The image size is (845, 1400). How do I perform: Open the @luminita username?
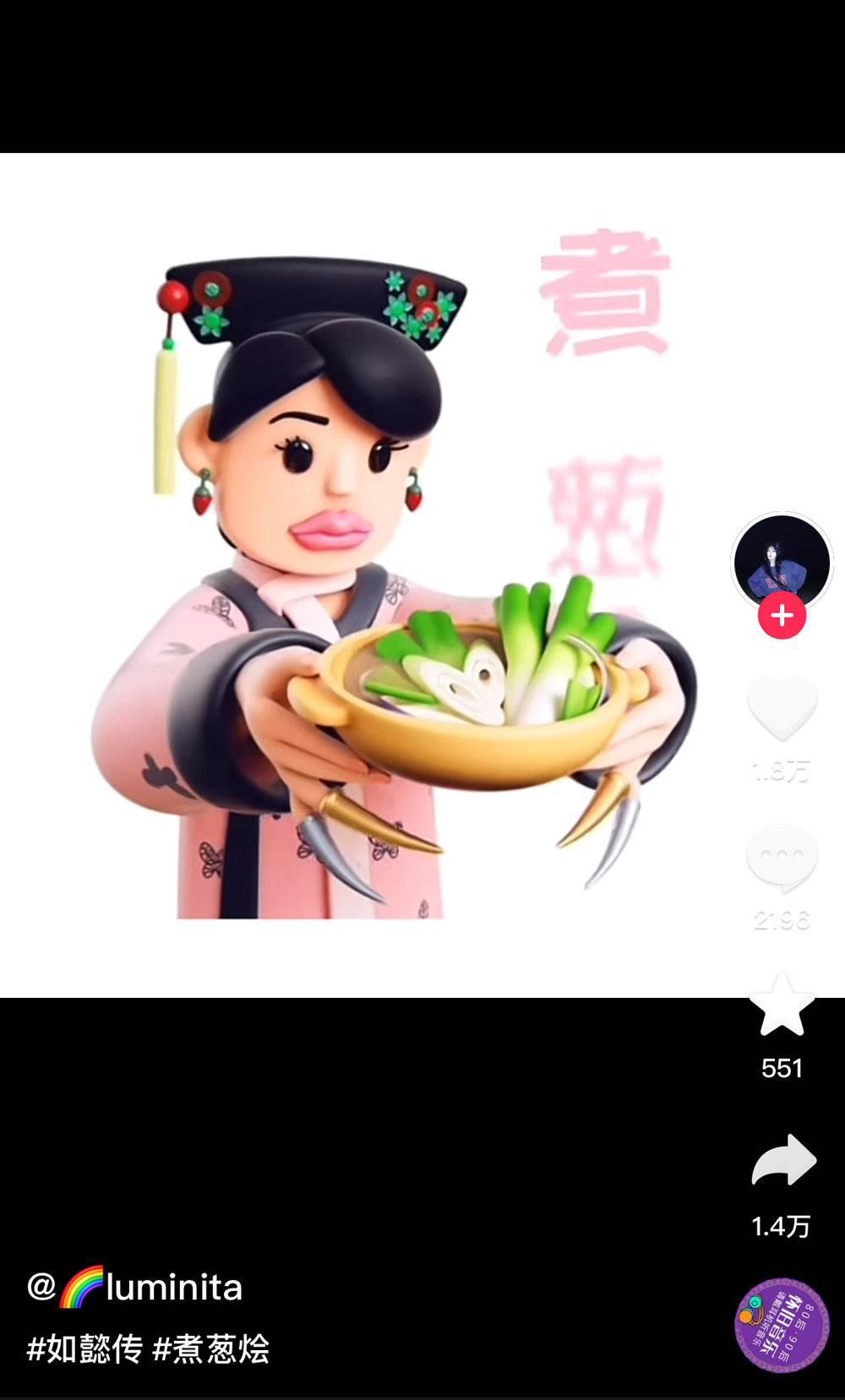[x=135, y=1287]
